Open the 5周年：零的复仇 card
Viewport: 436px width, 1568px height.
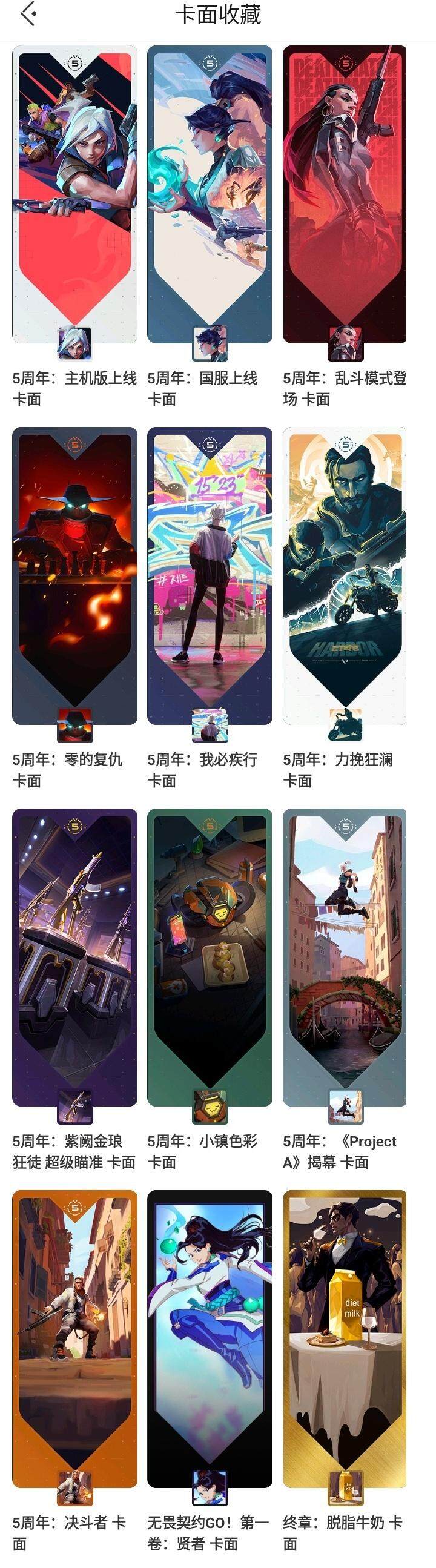[x=74, y=575]
